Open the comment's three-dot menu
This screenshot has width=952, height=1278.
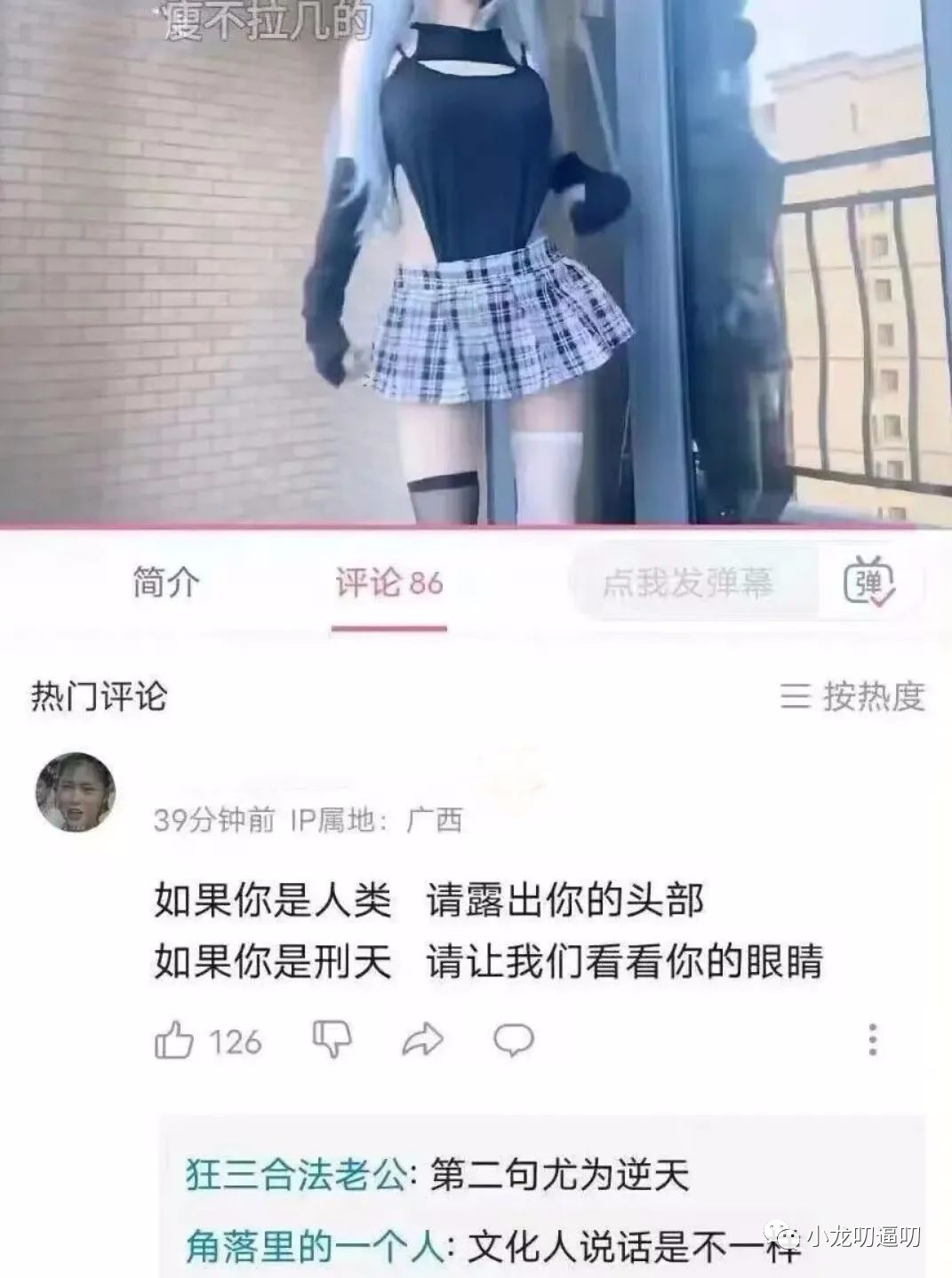(x=874, y=1039)
